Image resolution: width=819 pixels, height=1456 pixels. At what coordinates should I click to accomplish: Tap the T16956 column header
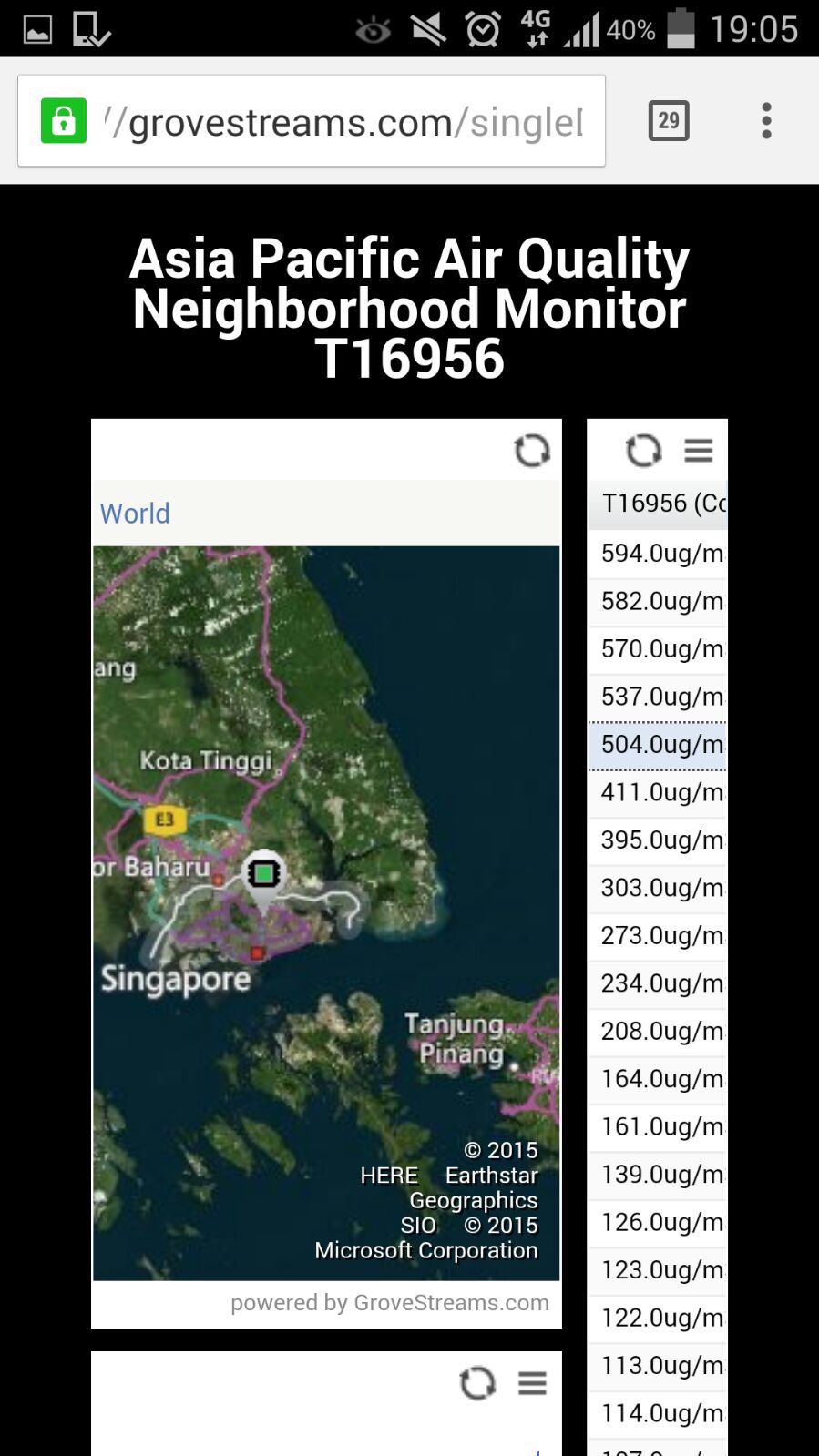[x=660, y=504]
